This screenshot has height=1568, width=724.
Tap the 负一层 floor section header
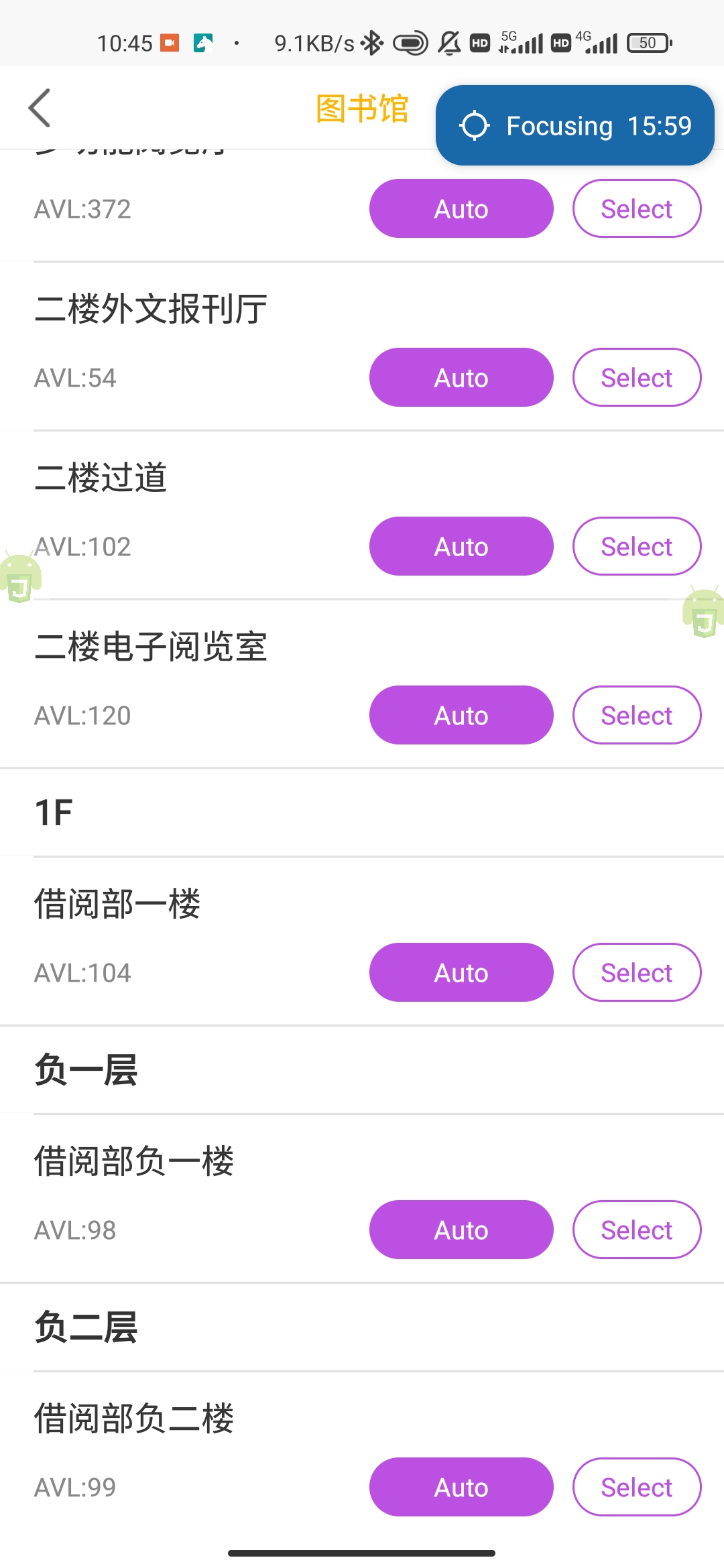(x=86, y=1070)
